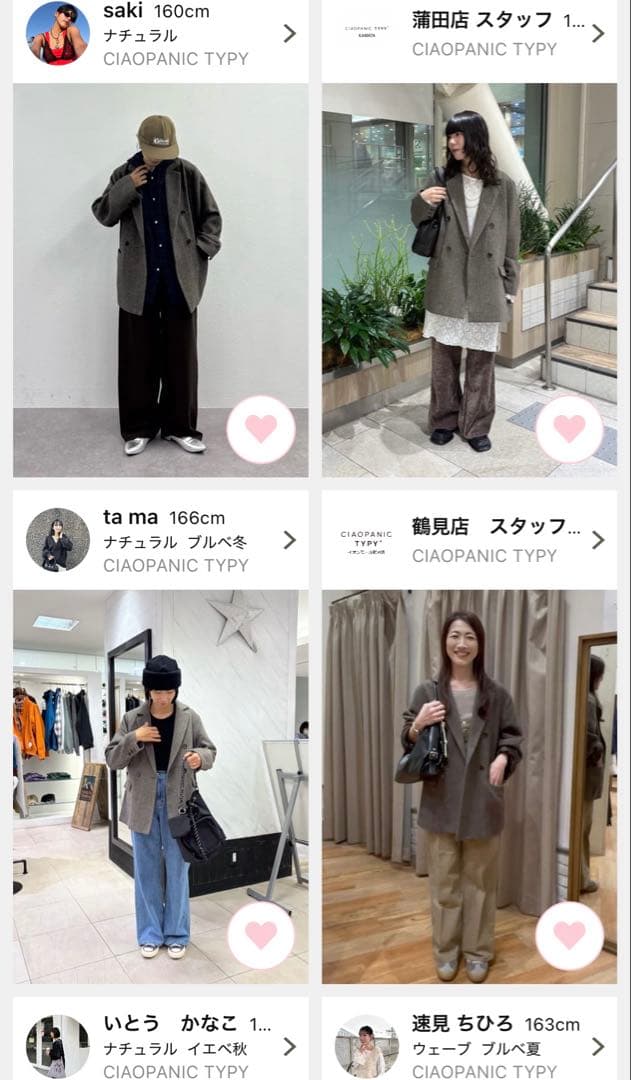Like 鶴見店 スタッフ outfit photo
This screenshot has height=1080, width=631.
point(569,935)
